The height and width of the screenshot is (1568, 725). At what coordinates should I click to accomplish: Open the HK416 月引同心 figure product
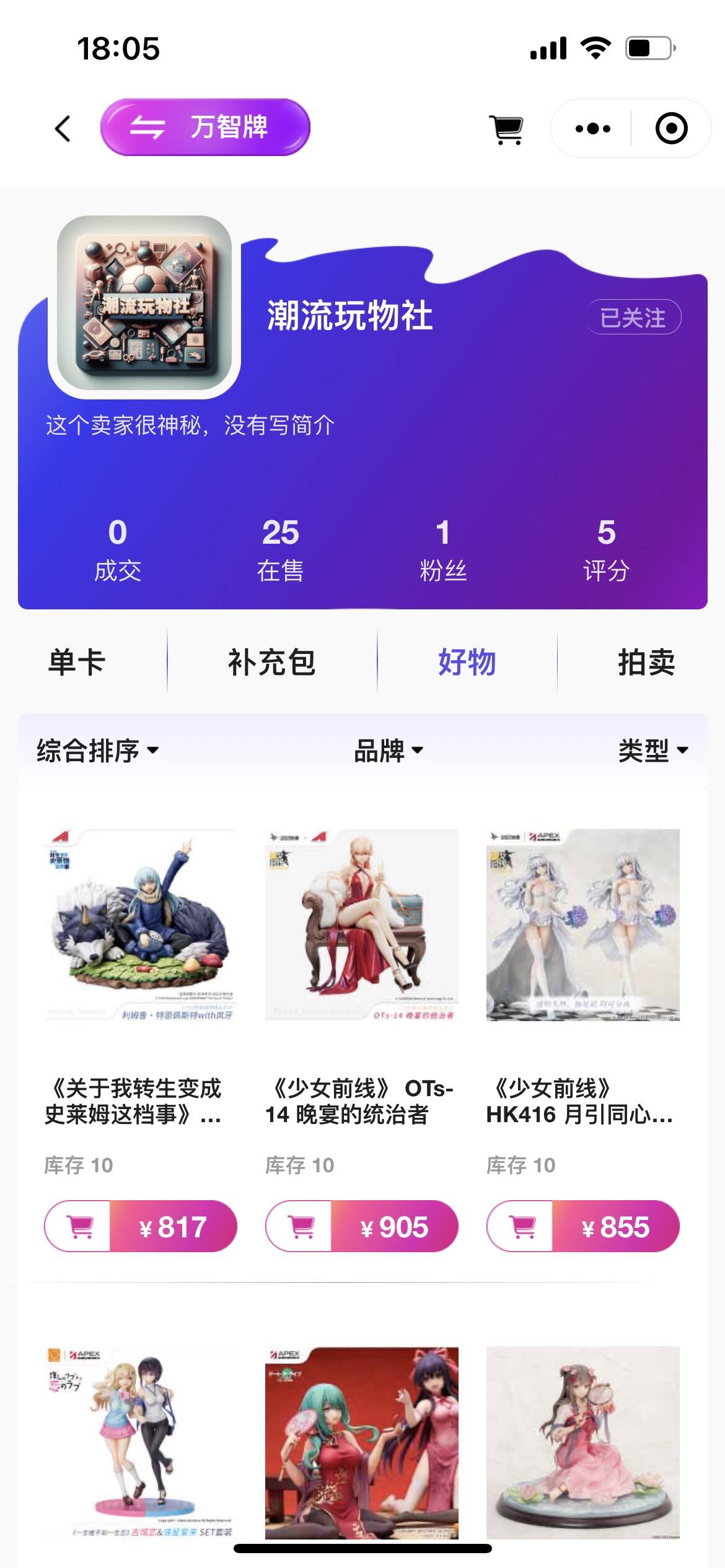point(582,925)
